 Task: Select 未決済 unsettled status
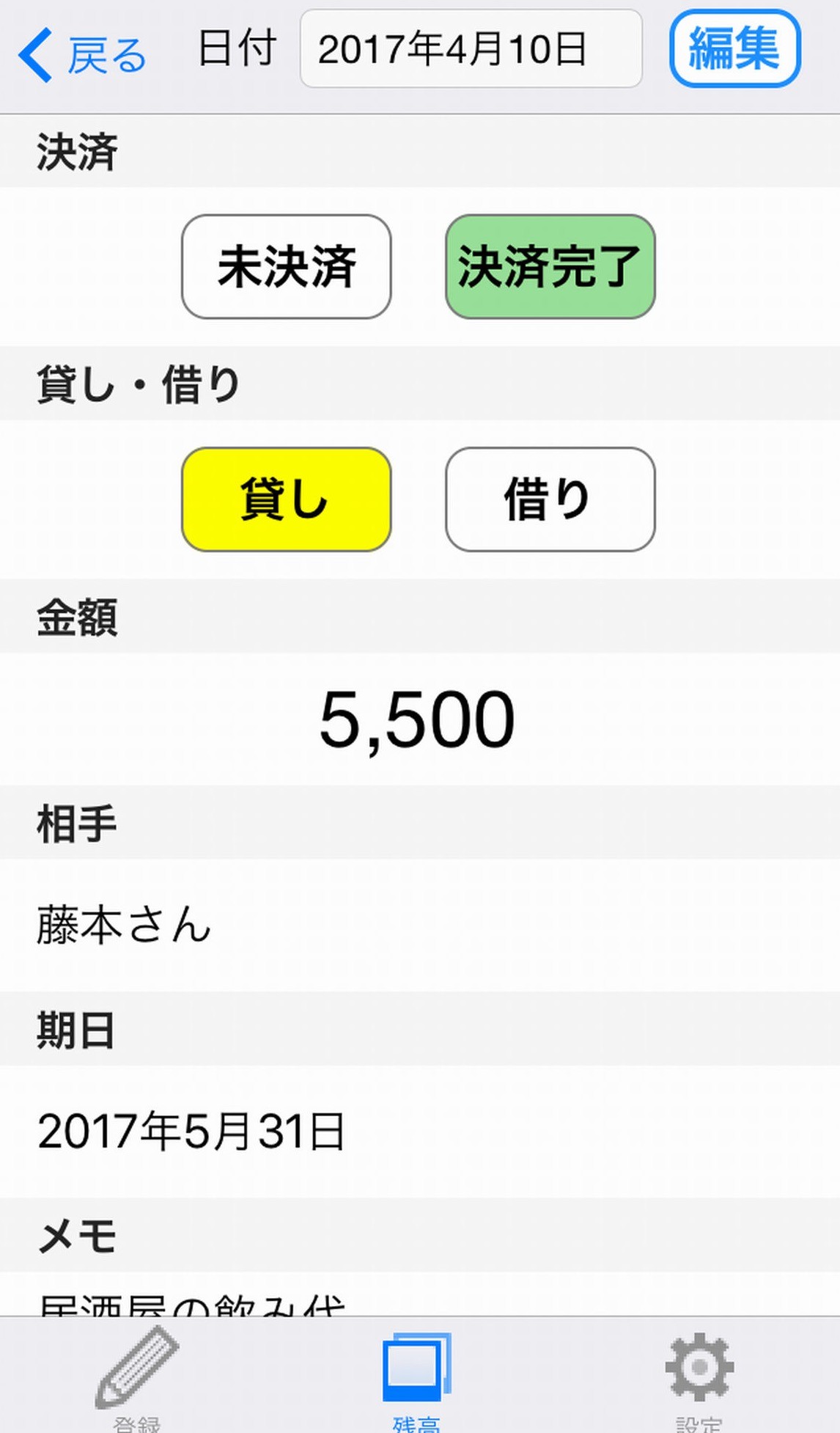[287, 266]
